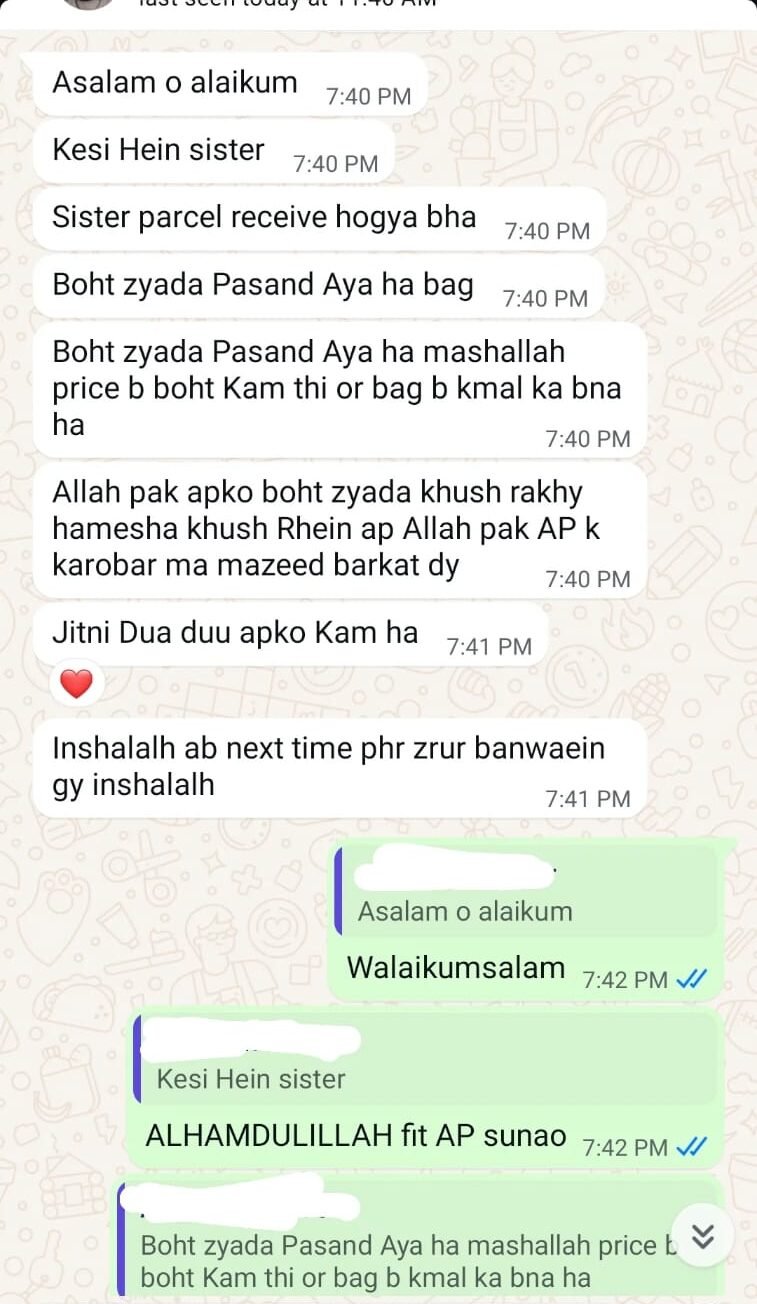This screenshot has width=757, height=1304.
Task: Jump to latest messages with down arrows
Action: [x=703, y=1238]
